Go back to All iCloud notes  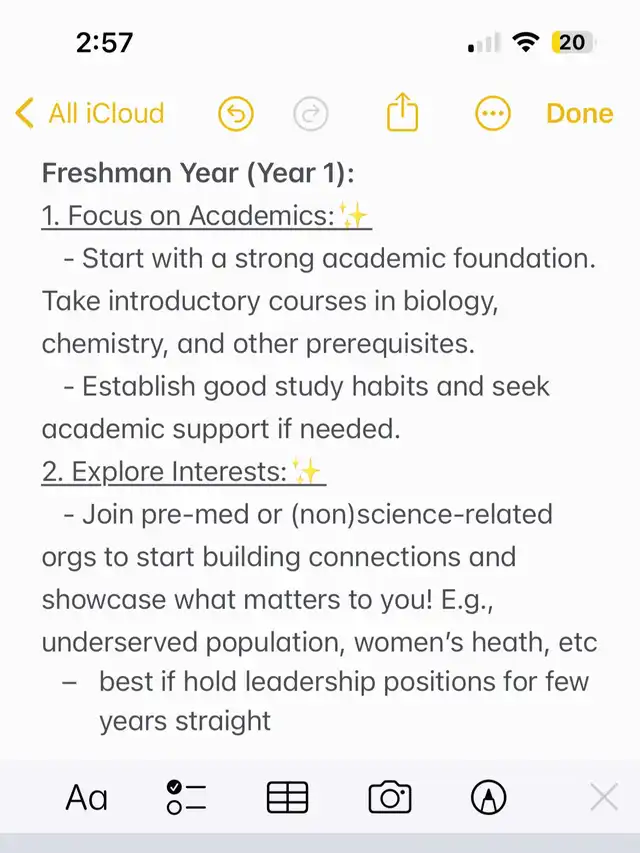click(90, 114)
